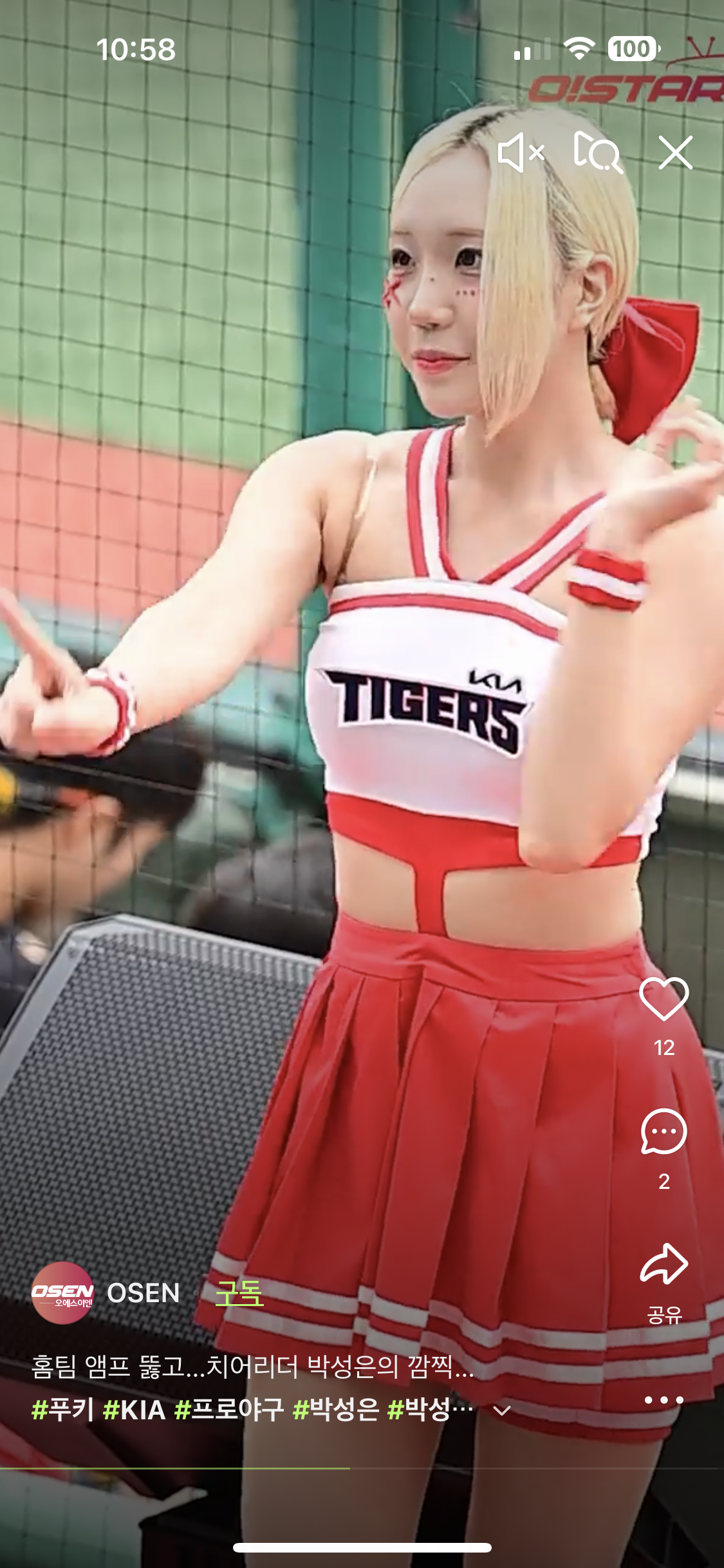Open the comments bubble

(x=664, y=1132)
